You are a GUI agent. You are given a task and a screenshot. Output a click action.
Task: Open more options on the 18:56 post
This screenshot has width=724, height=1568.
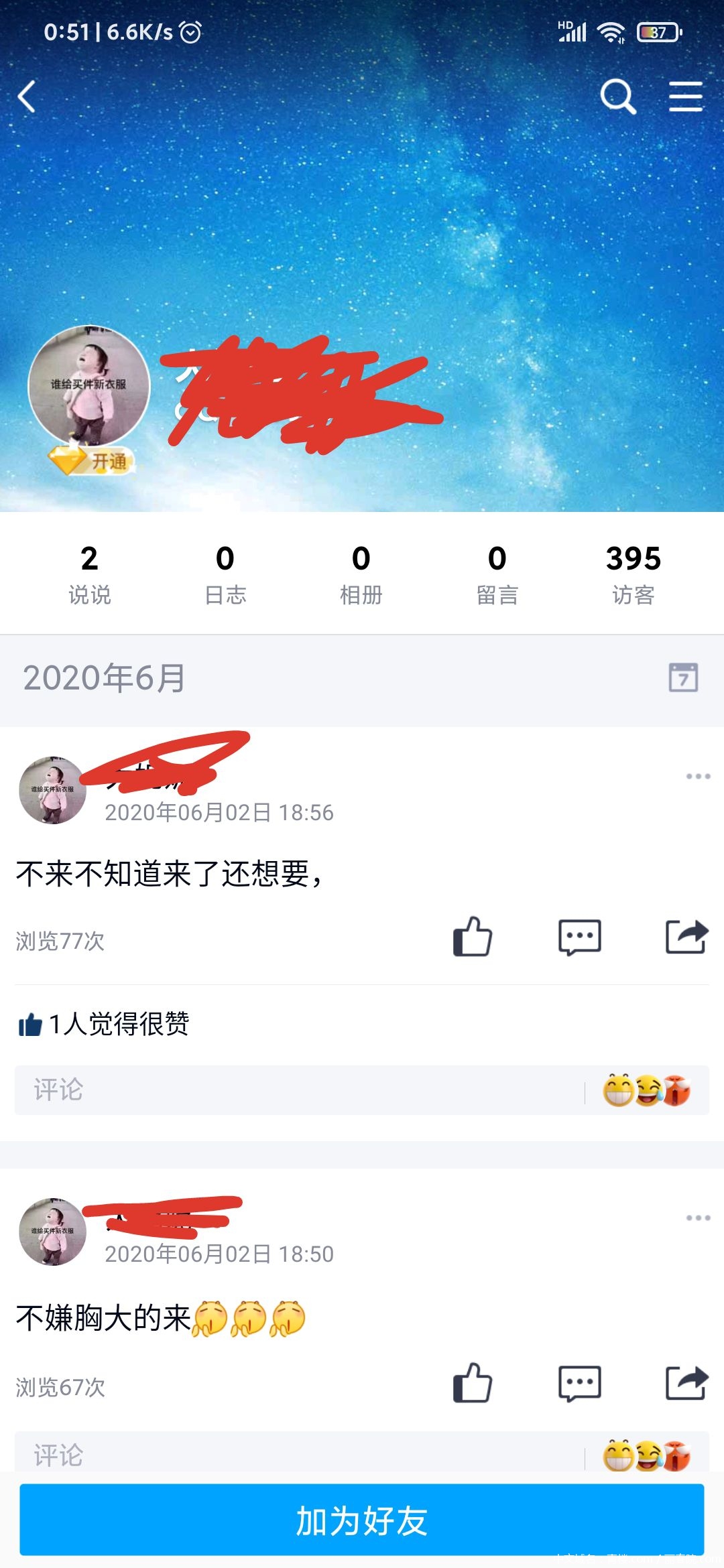coord(698,776)
